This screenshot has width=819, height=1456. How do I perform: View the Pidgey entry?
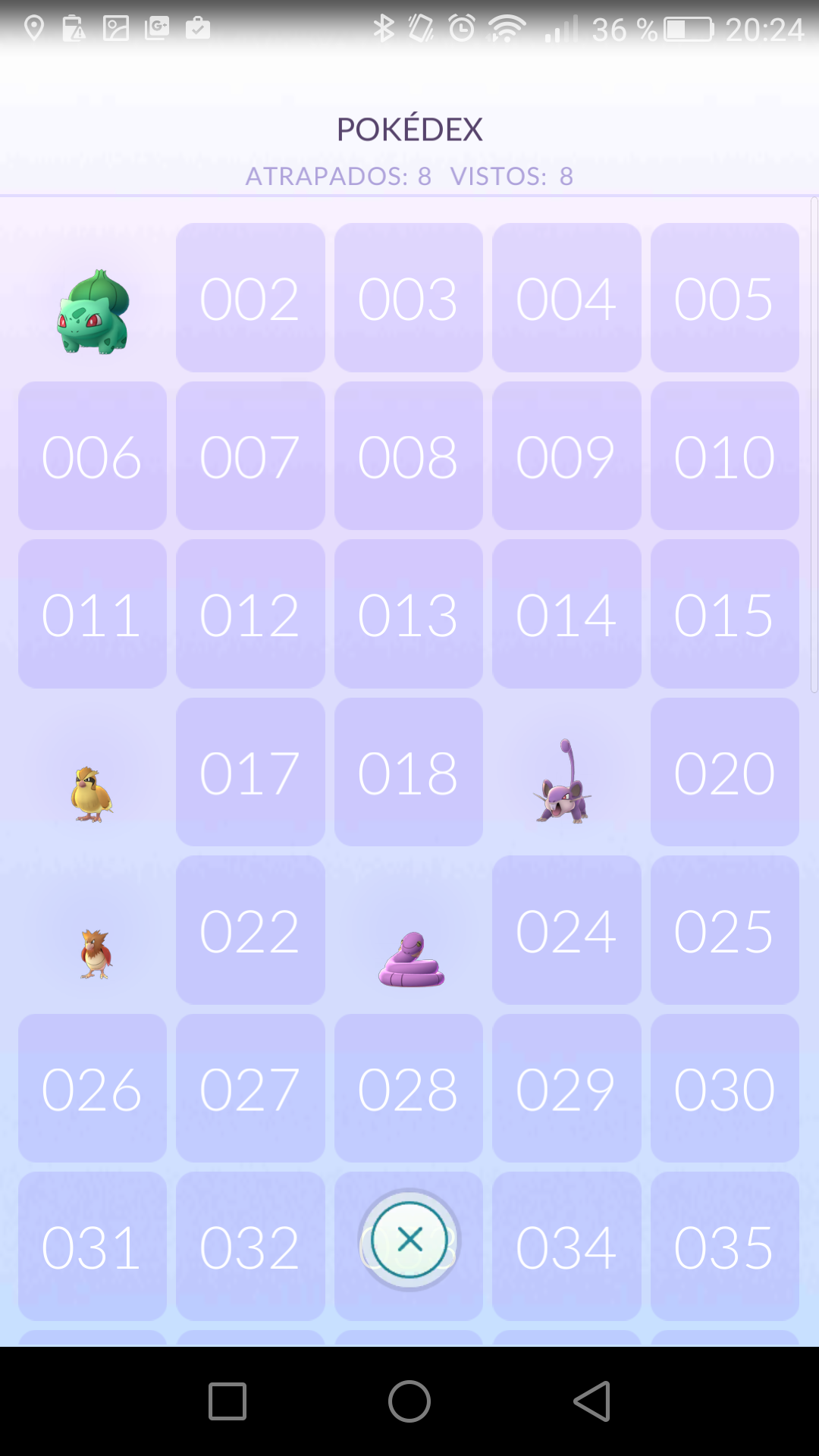pos(93,793)
